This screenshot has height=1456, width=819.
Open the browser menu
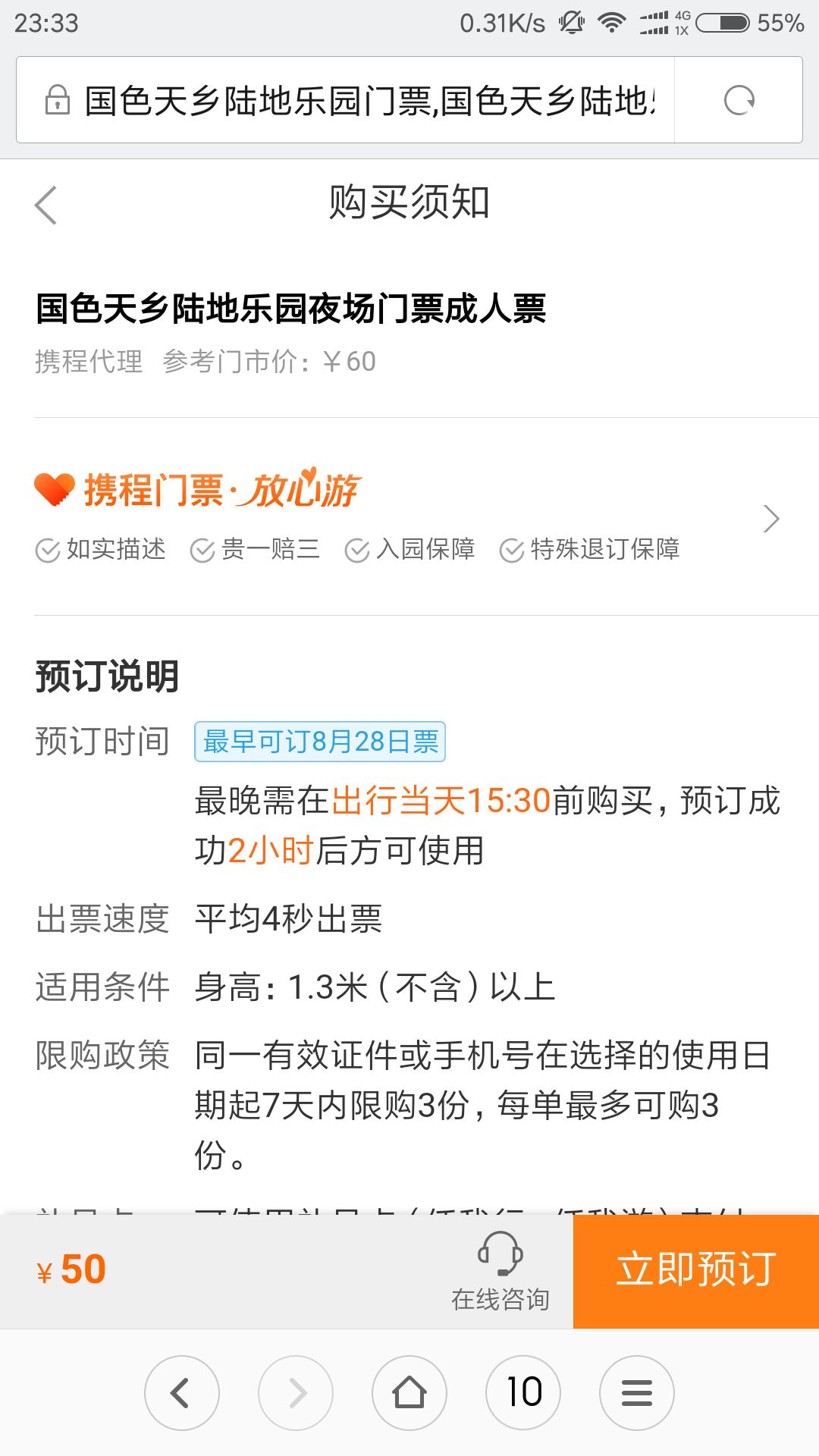click(x=637, y=1392)
